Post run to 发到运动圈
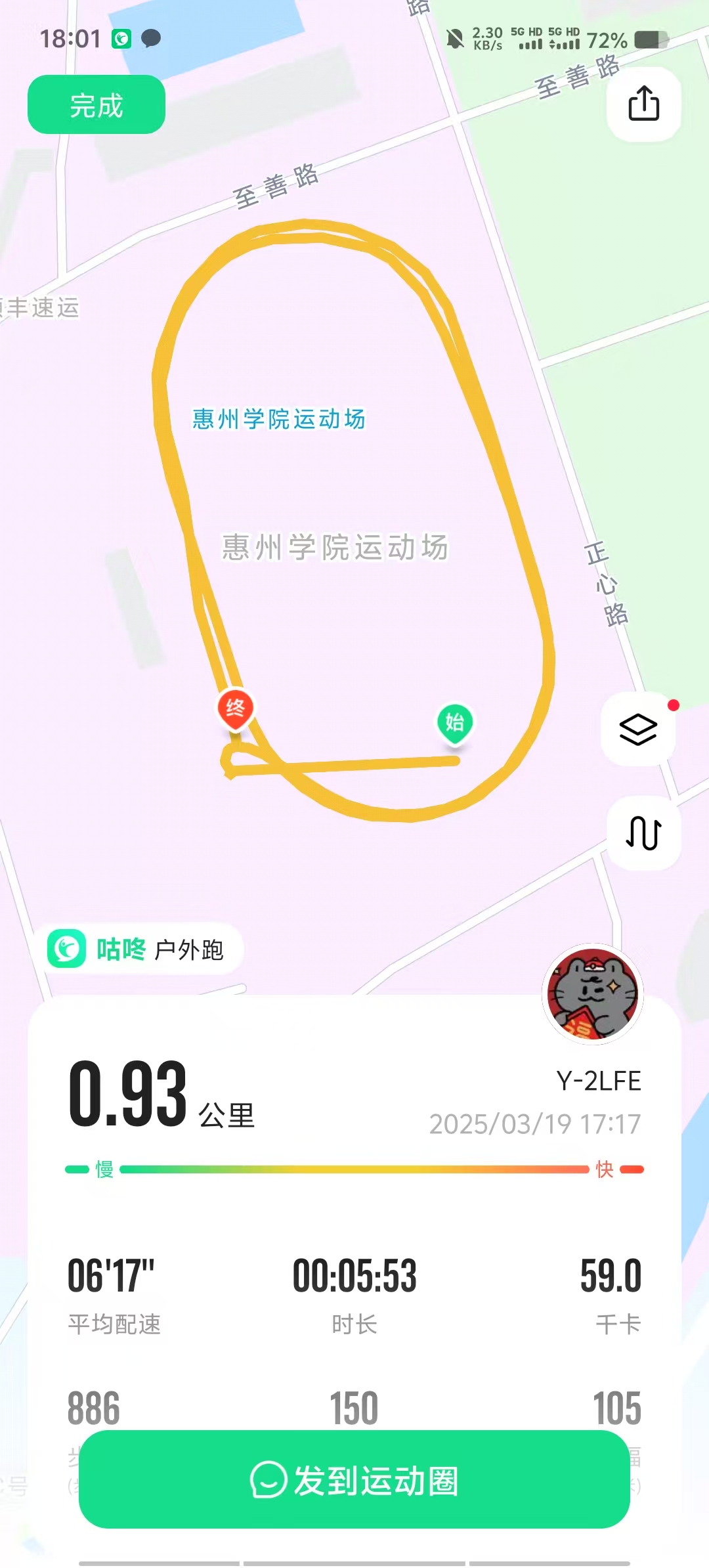Image resolution: width=709 pixels, height=1568 pixels. (x=354, y=1481)
